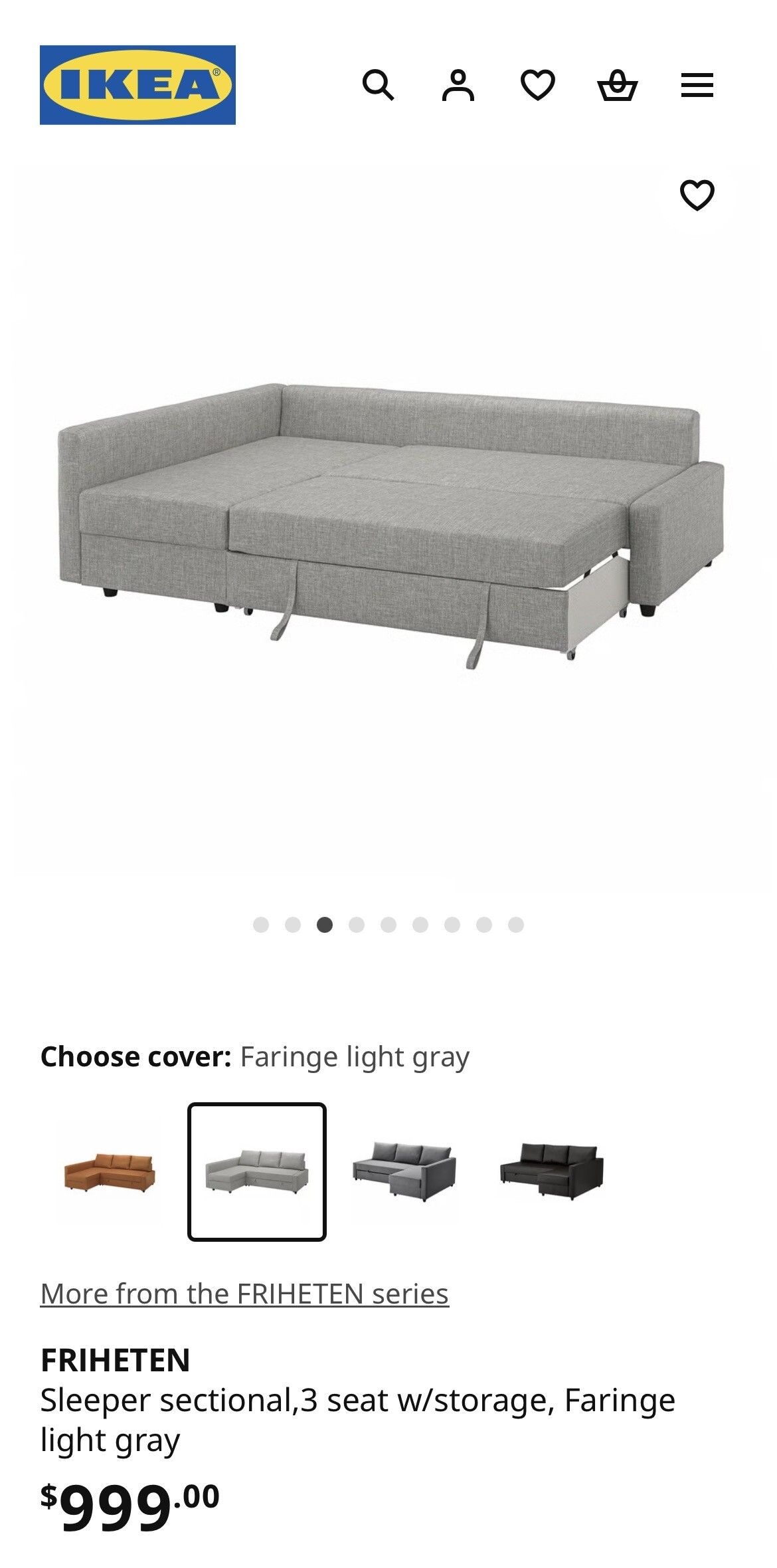Viewport: 777px width, 1568px height.
Task: Save this sofa to favorites
Action: click(x=697, y=195)
